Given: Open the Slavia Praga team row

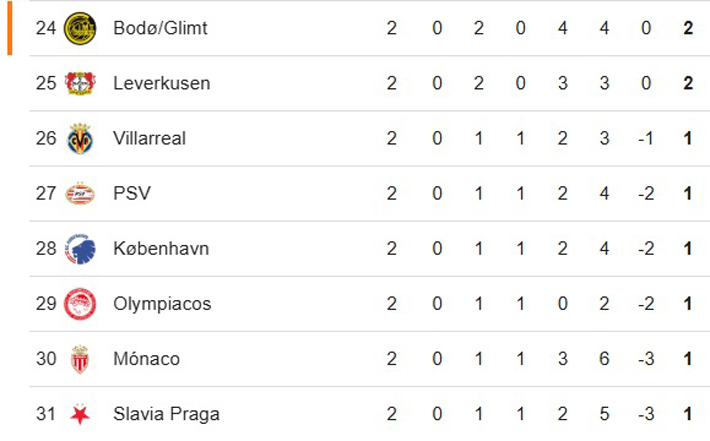Looking at the screenshot, I should pos(166,413).
